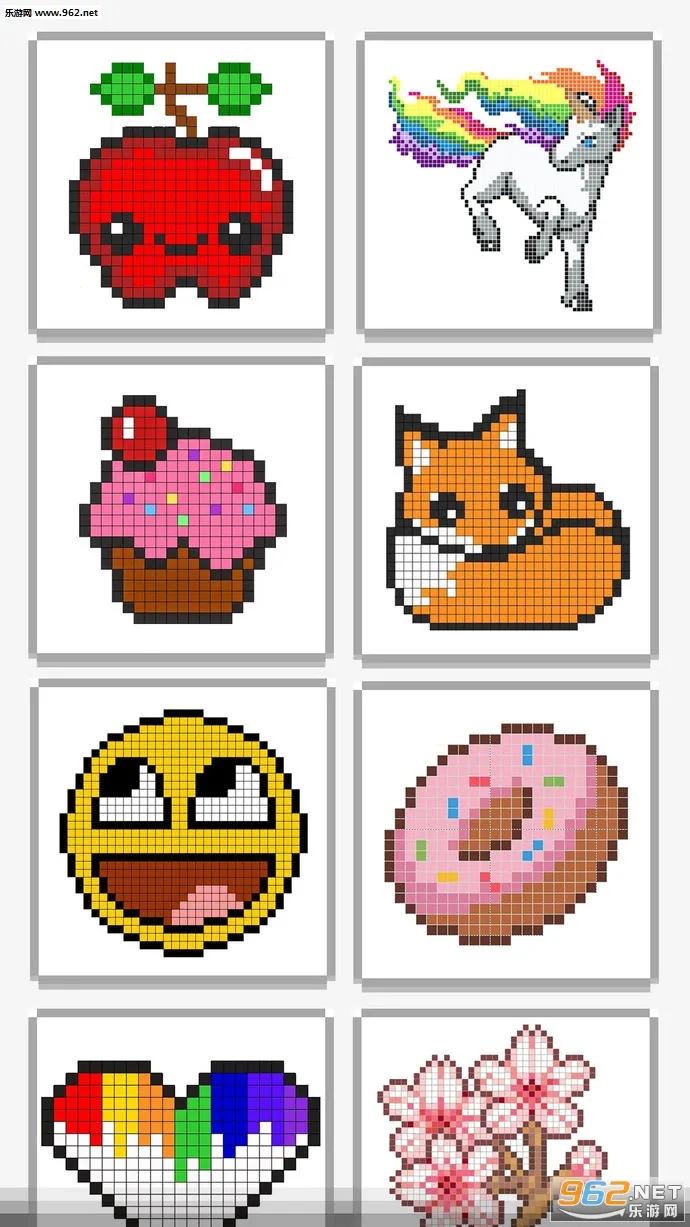Open the pink cupcake pixel art

click(x=181, y=508)
